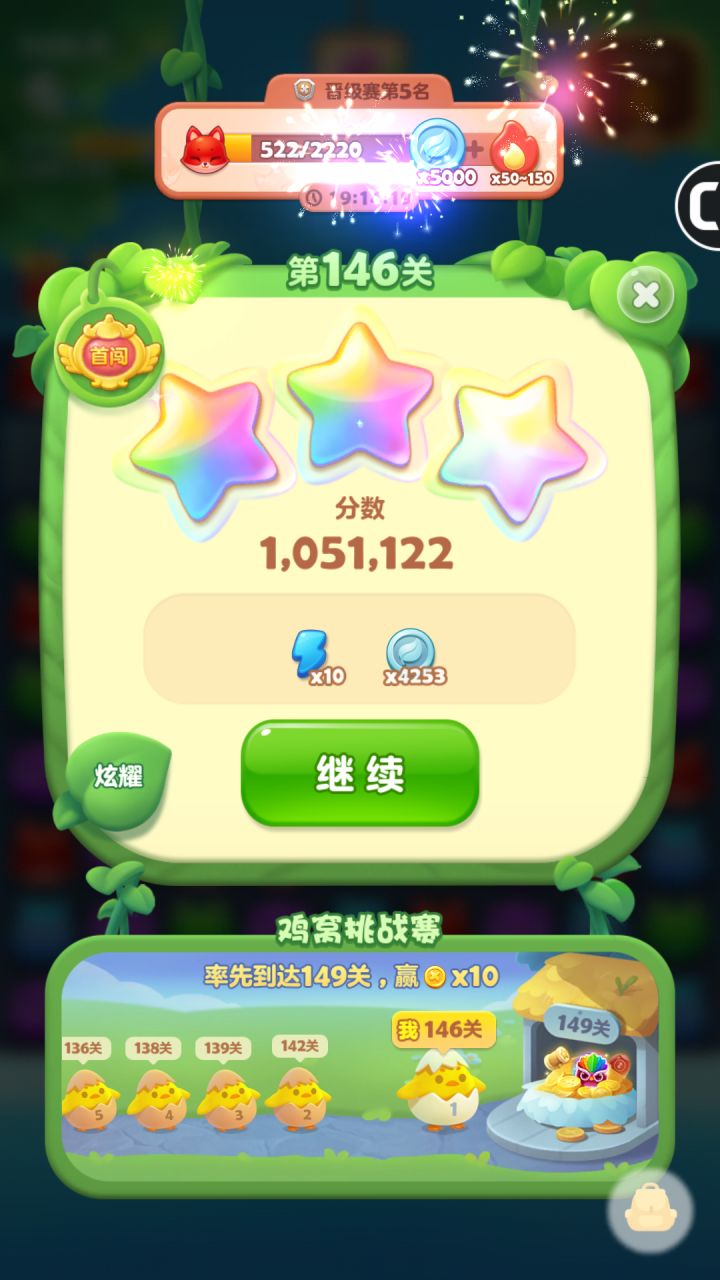Tap the red fox avatar icon
The height and width of the screenshot is (1280, 720).
point(205,146)
